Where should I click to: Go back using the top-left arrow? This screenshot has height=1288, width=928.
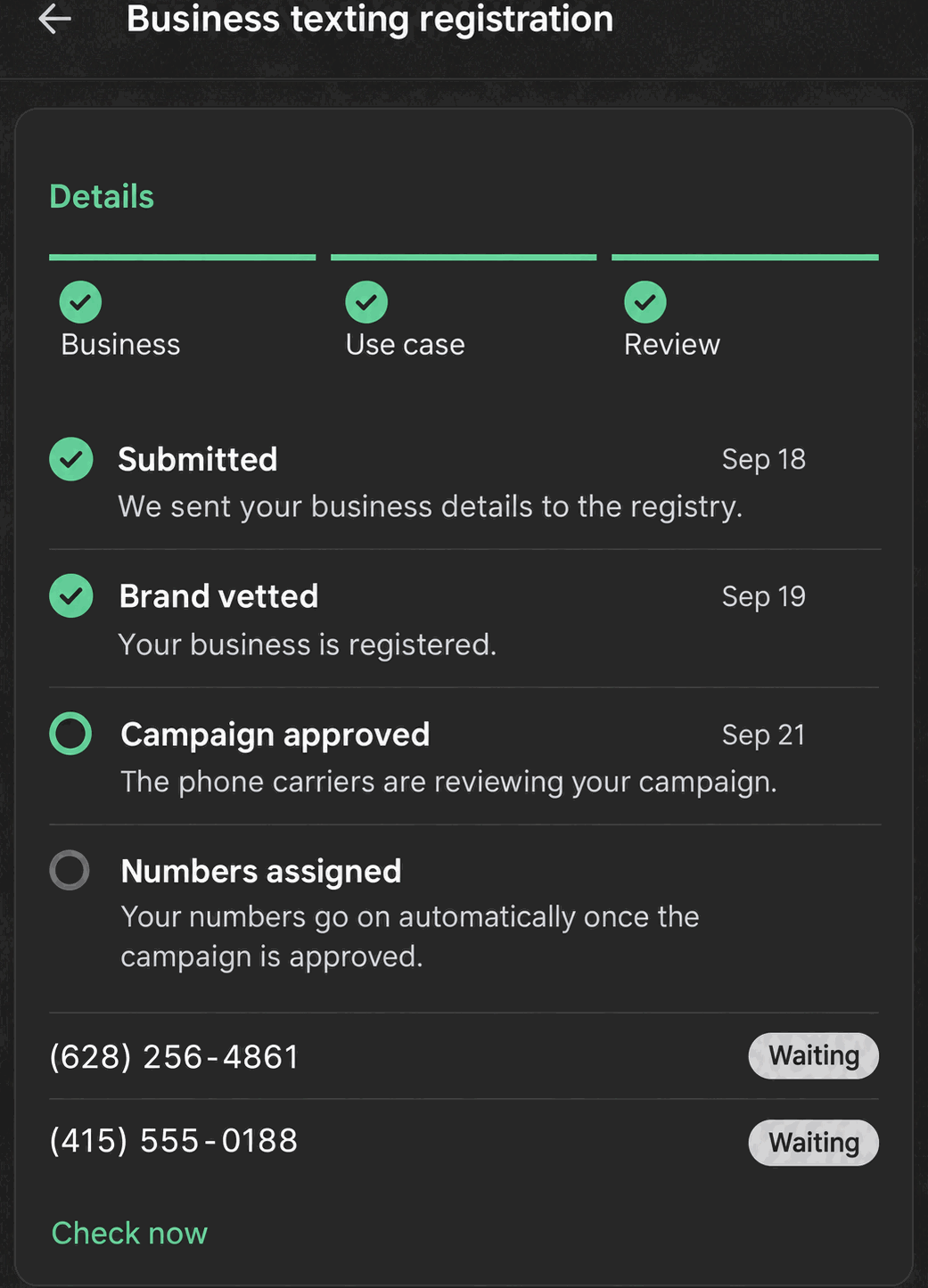(x=54, y=19)
